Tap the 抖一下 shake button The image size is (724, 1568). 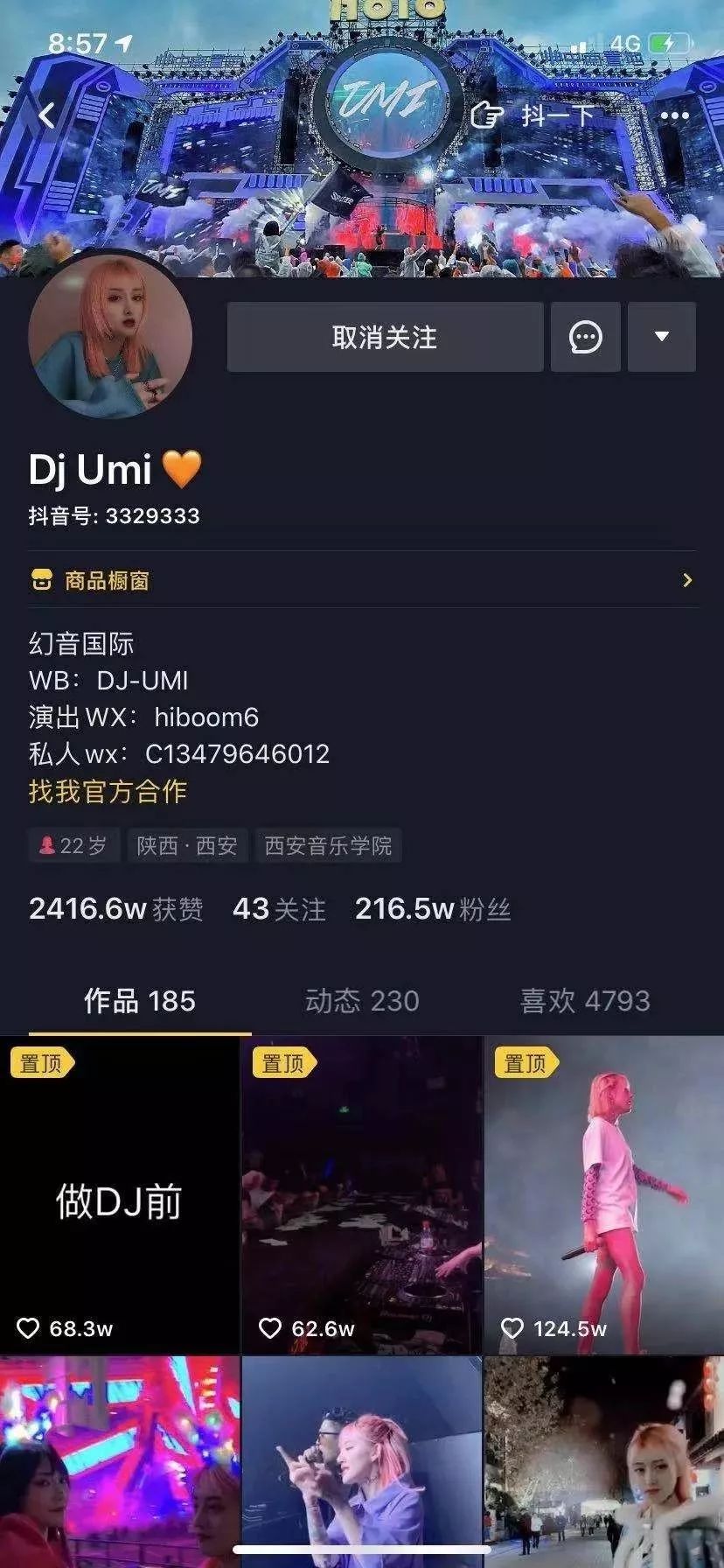click(533, 115)
